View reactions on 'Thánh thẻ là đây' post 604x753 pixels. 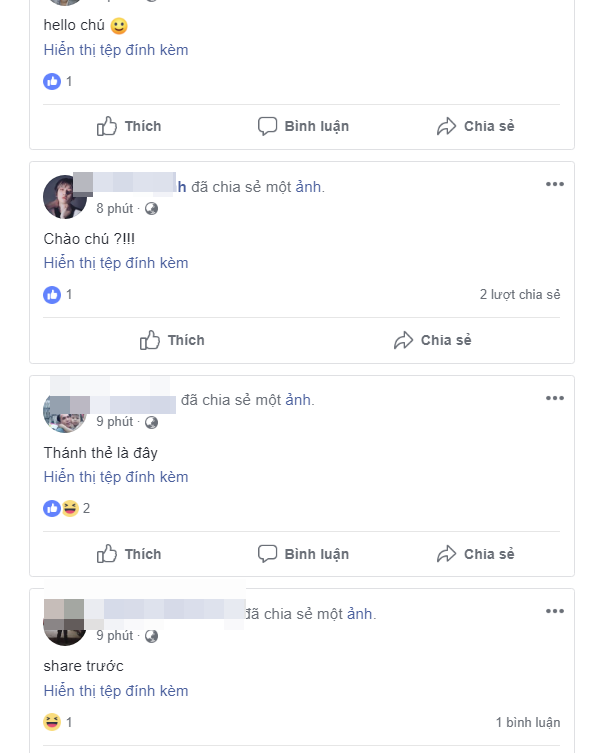click(67, 508)
